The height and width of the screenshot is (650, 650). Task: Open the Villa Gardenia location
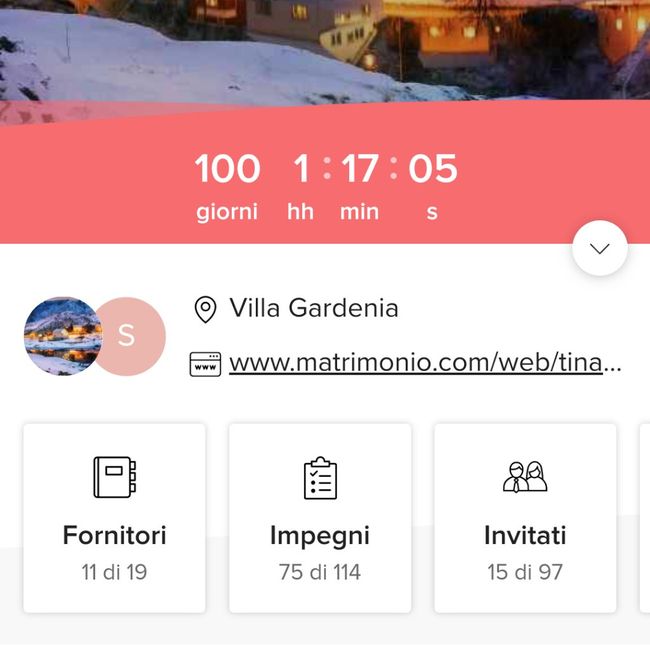[312, 308]
